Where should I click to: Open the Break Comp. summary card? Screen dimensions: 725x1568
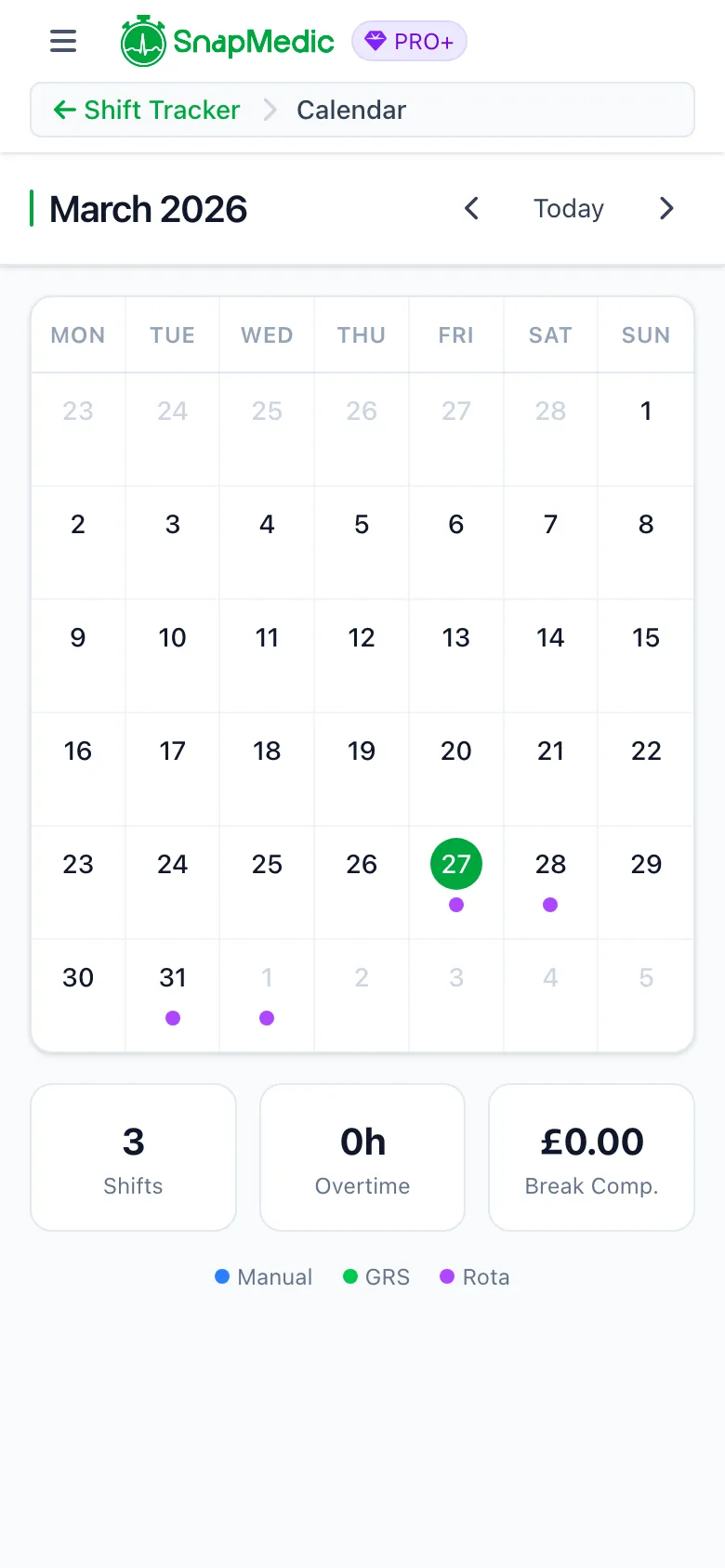coord(591,1157)
